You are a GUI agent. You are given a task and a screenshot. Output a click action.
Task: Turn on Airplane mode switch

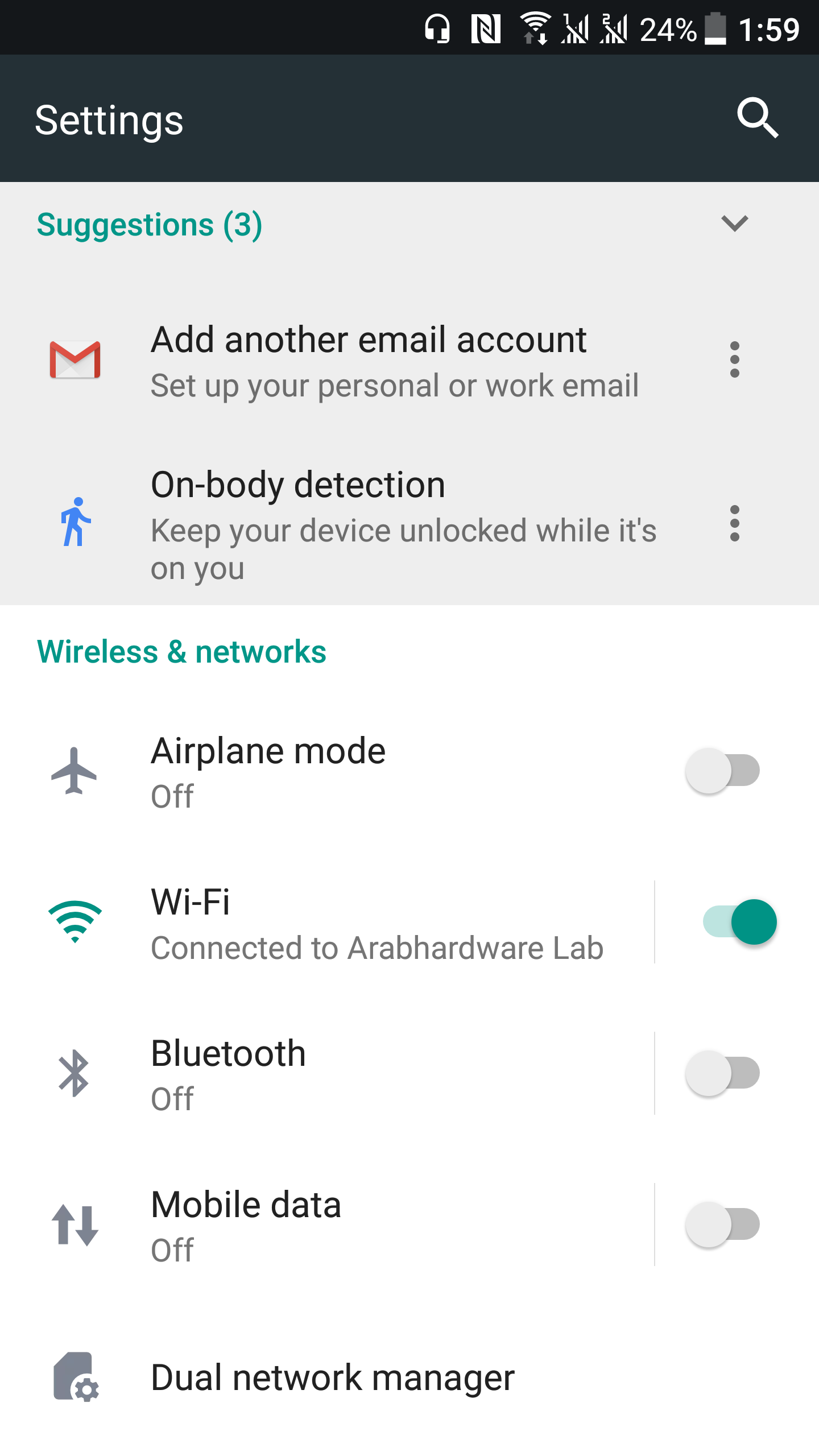coord(723,771)
